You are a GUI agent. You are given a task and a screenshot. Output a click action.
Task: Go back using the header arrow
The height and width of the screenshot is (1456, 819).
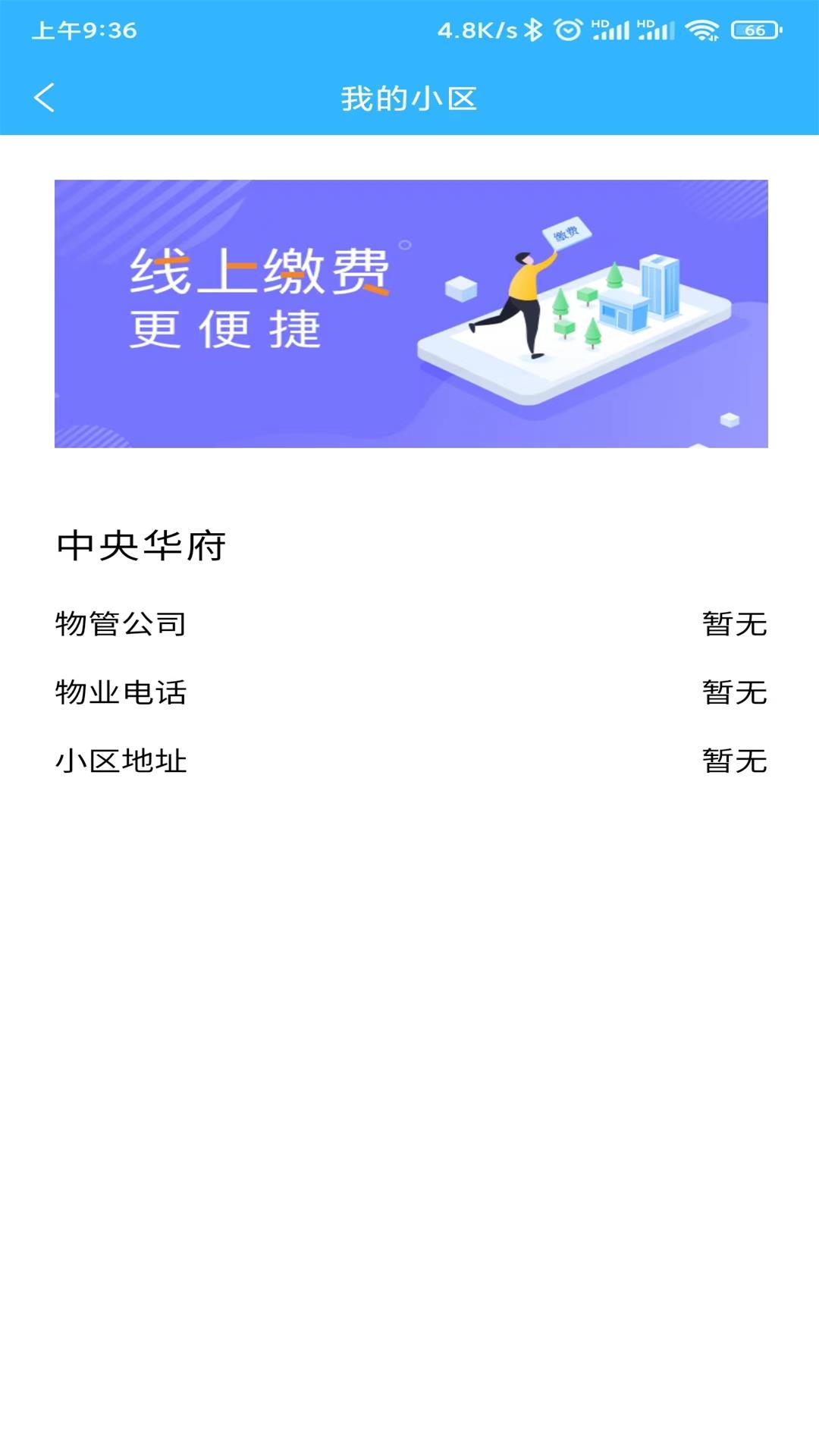tap(44, 98)
